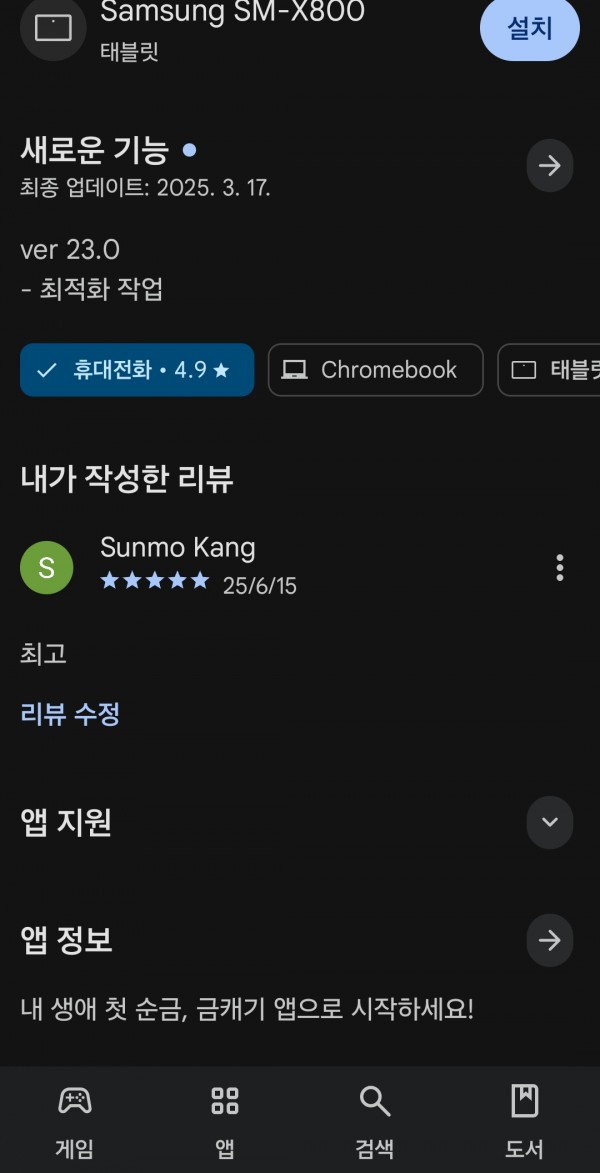The height and width of the screenshot is (1173, 600).
Task: Expand the 앱 지원 section
Action: click(x=550, y=823)
